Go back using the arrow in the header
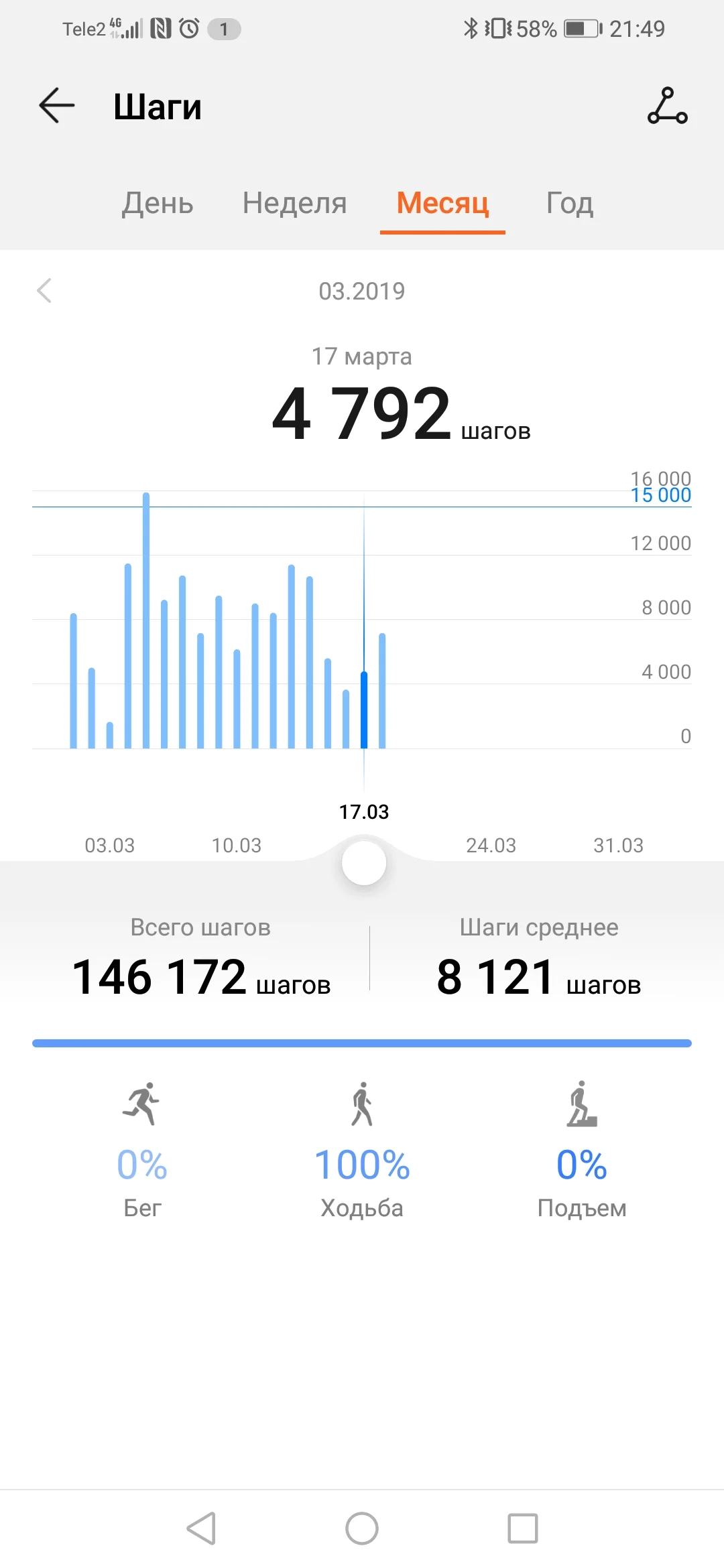Screen dimensions: 724x1568 click(x=56, y=106)
